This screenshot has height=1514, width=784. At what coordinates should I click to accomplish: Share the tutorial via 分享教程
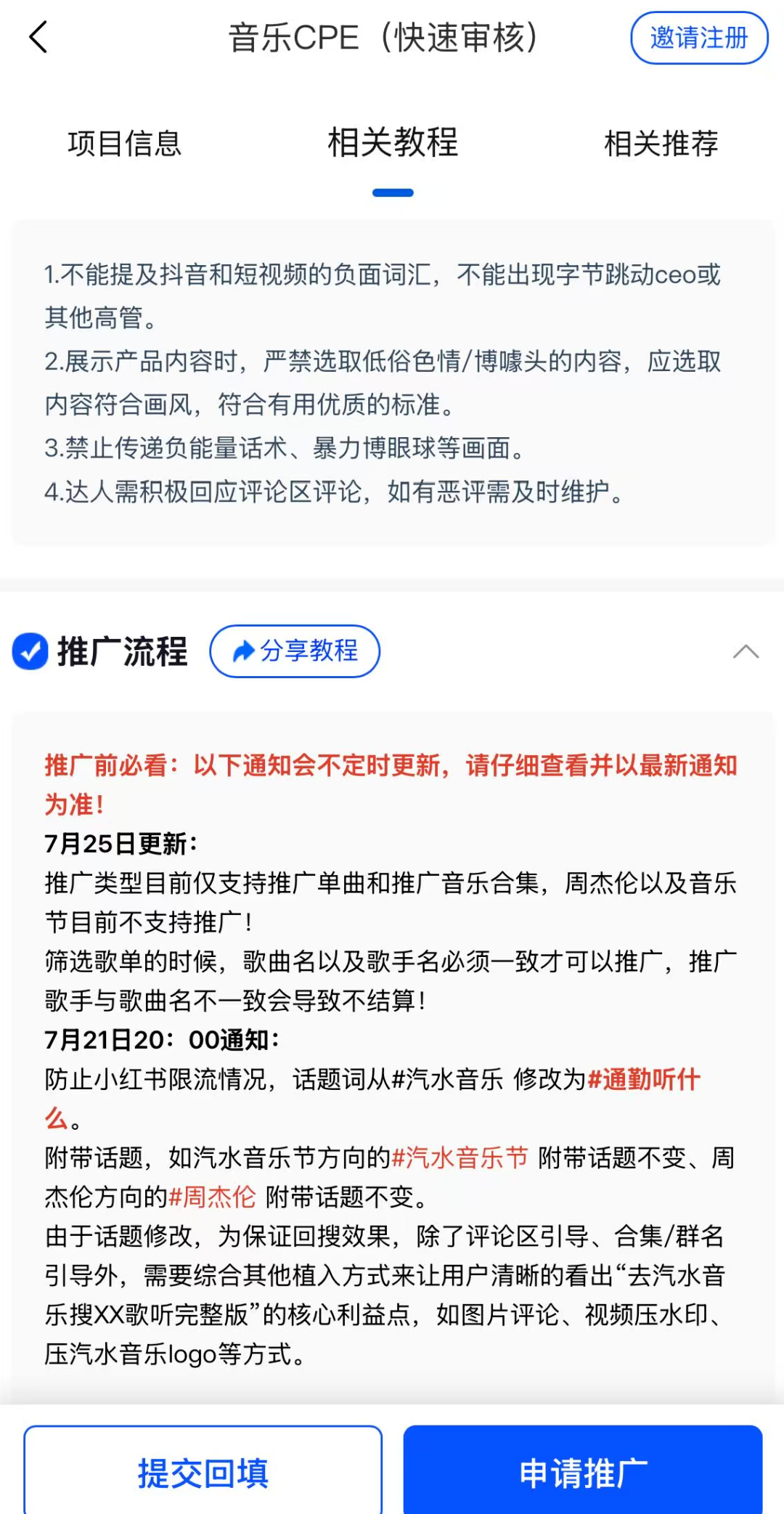tap(295, 651)
